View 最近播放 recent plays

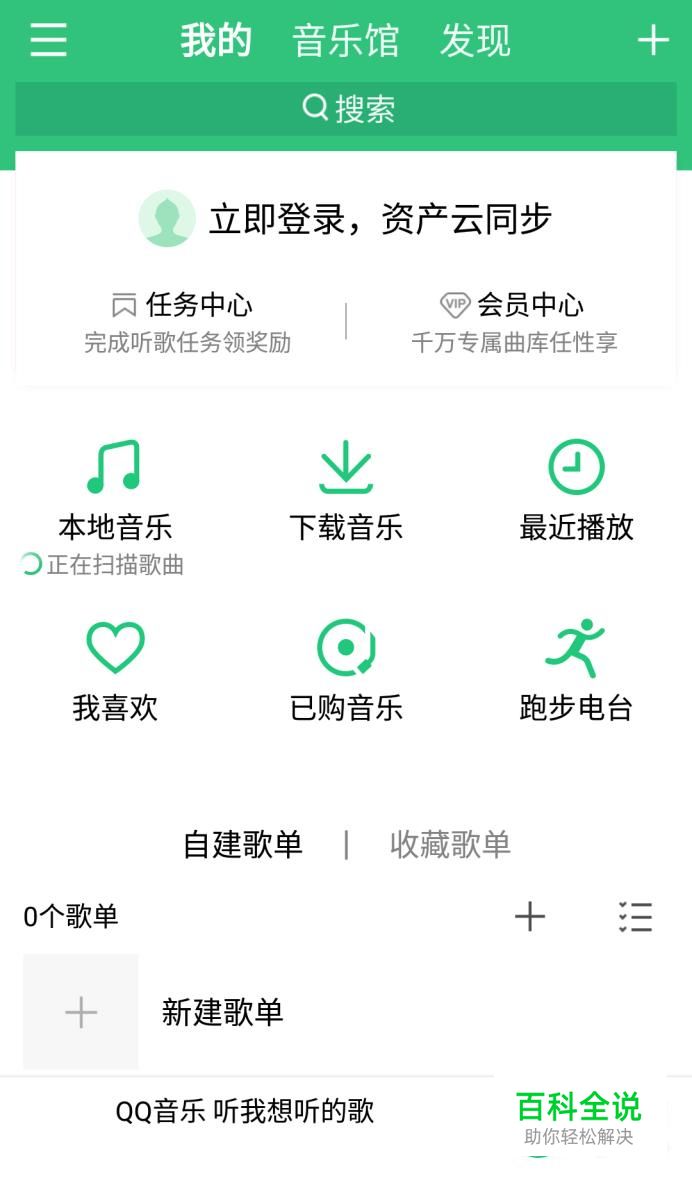tap(576, 492)
